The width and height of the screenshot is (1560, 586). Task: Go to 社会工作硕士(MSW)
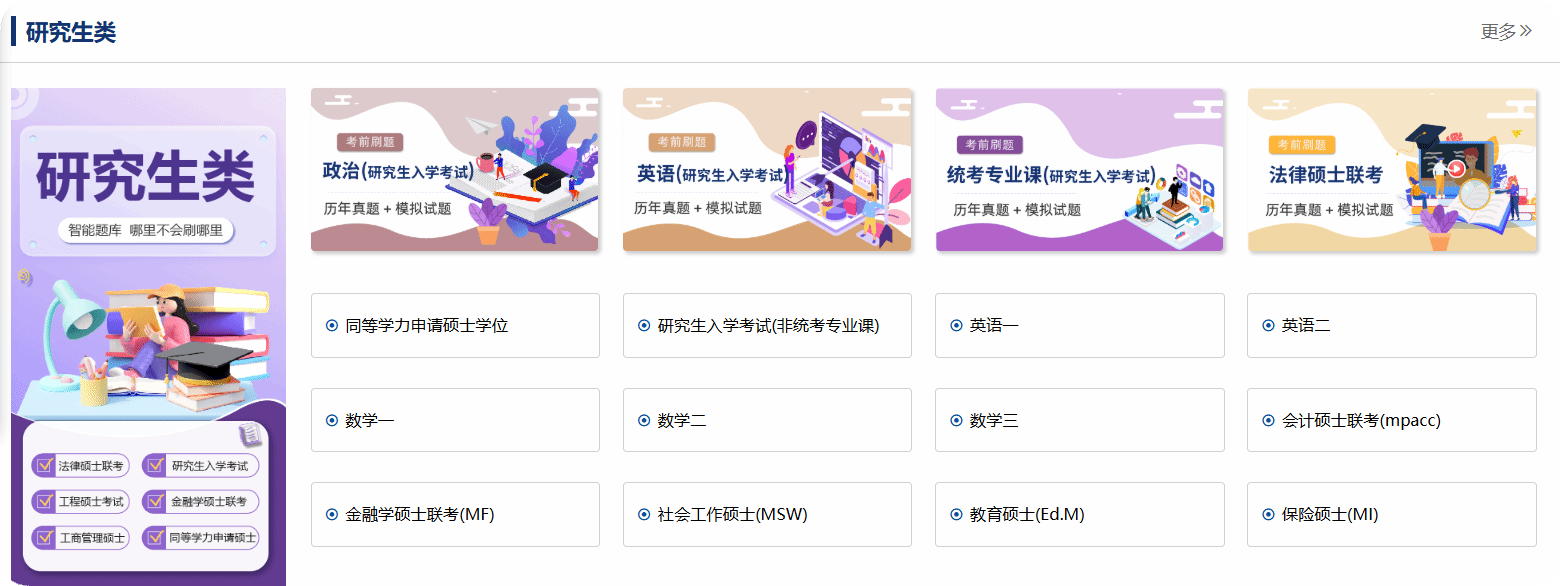(767, 515)
